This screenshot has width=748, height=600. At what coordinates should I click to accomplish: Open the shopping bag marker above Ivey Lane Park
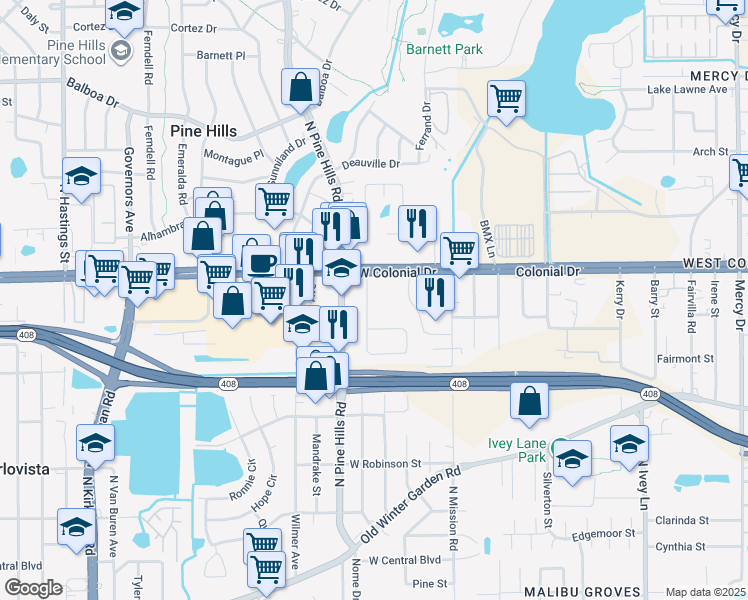pos(529,401)
